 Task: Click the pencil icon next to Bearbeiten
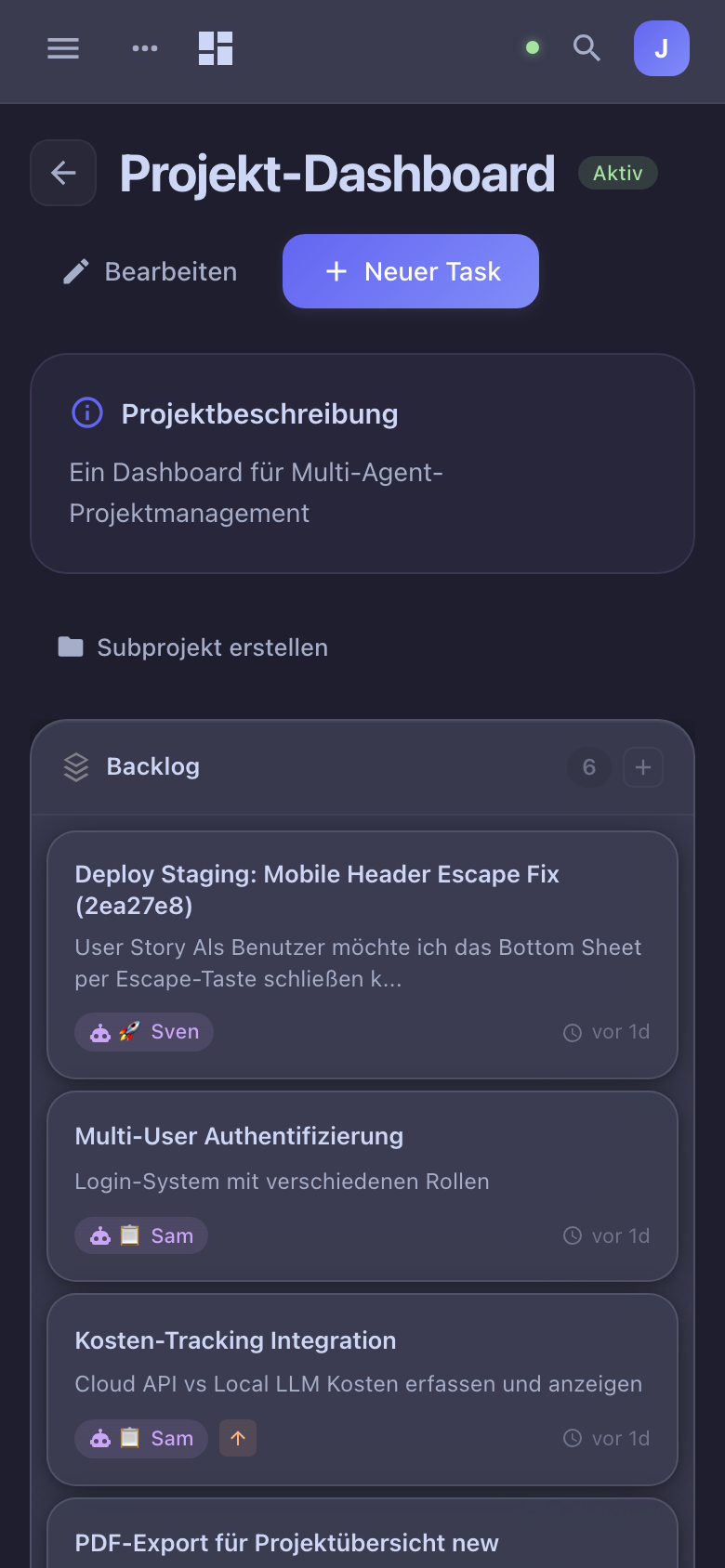[76, 270]
